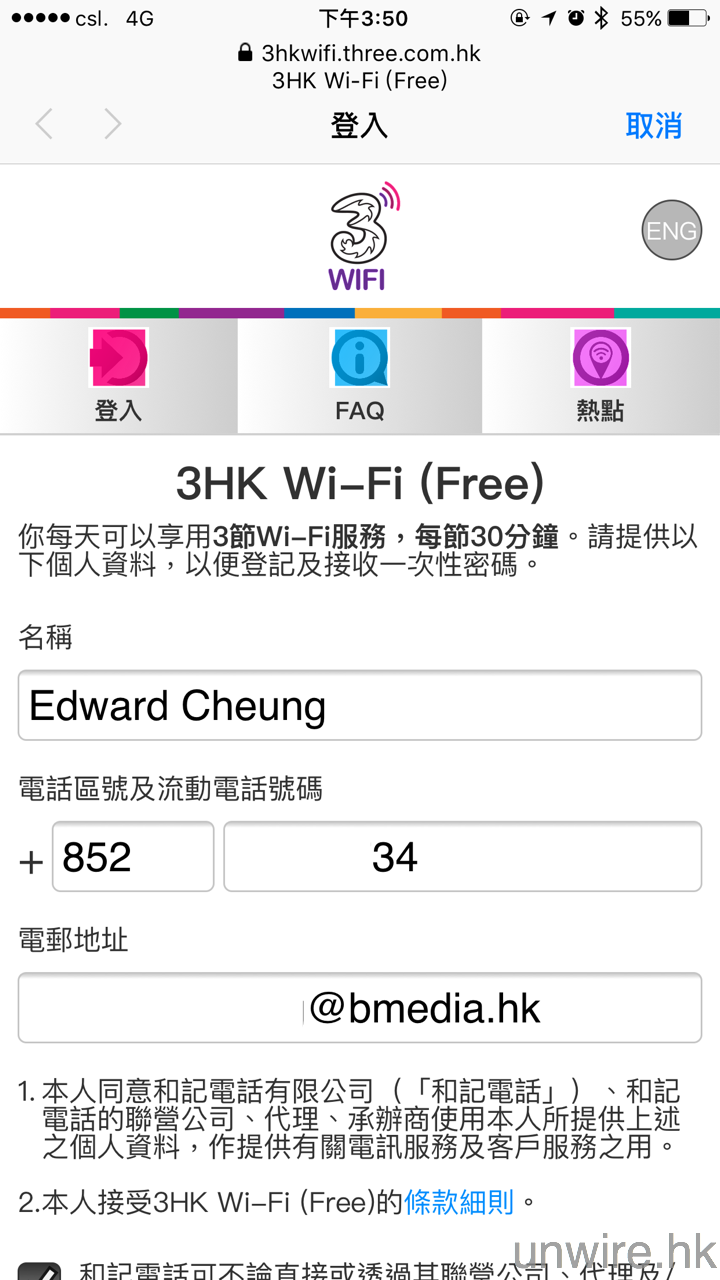The height and width of the screenshot is (1280, 720).
Task: Toggle the checkbox beside 和記電話可不論直接
Action: 40,1265
